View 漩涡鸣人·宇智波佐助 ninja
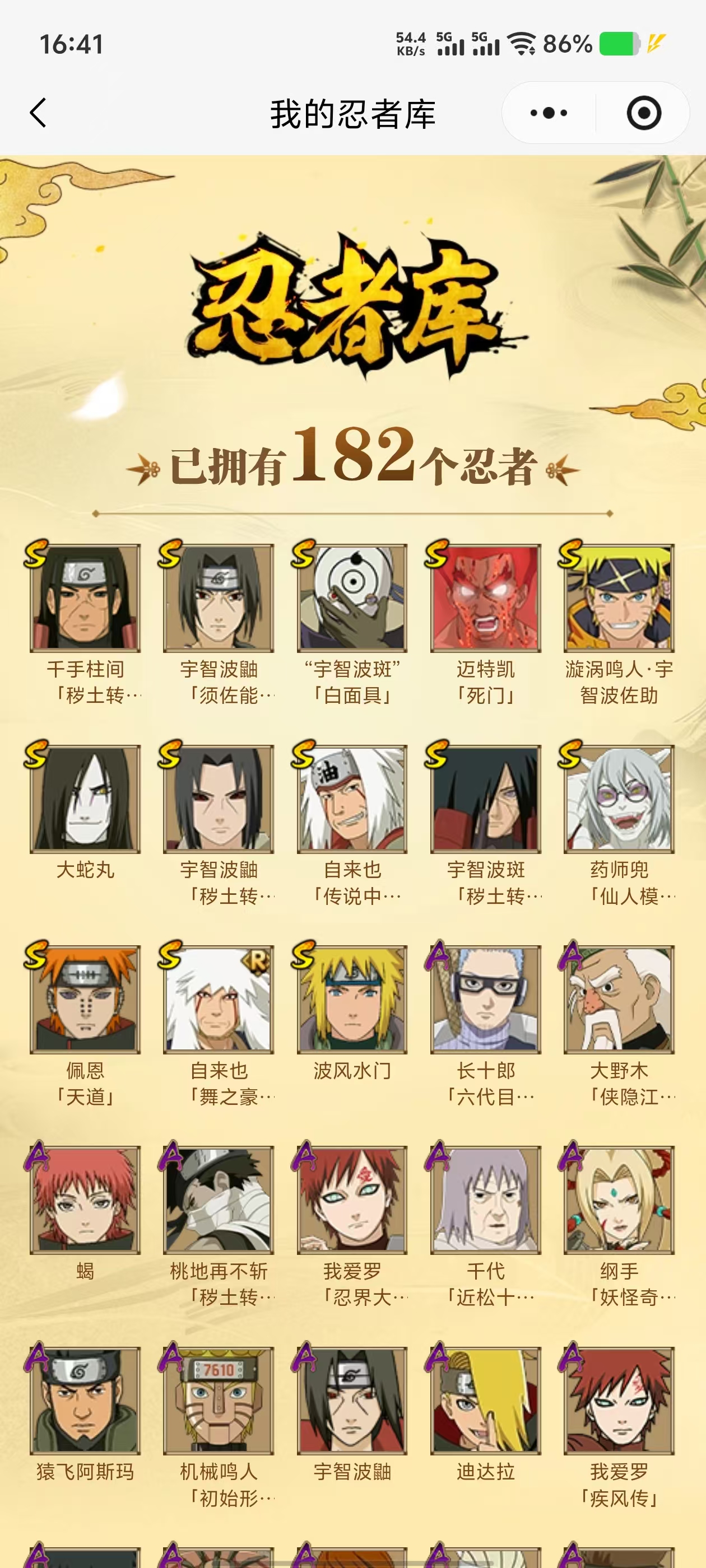 (x=619, y=598)
